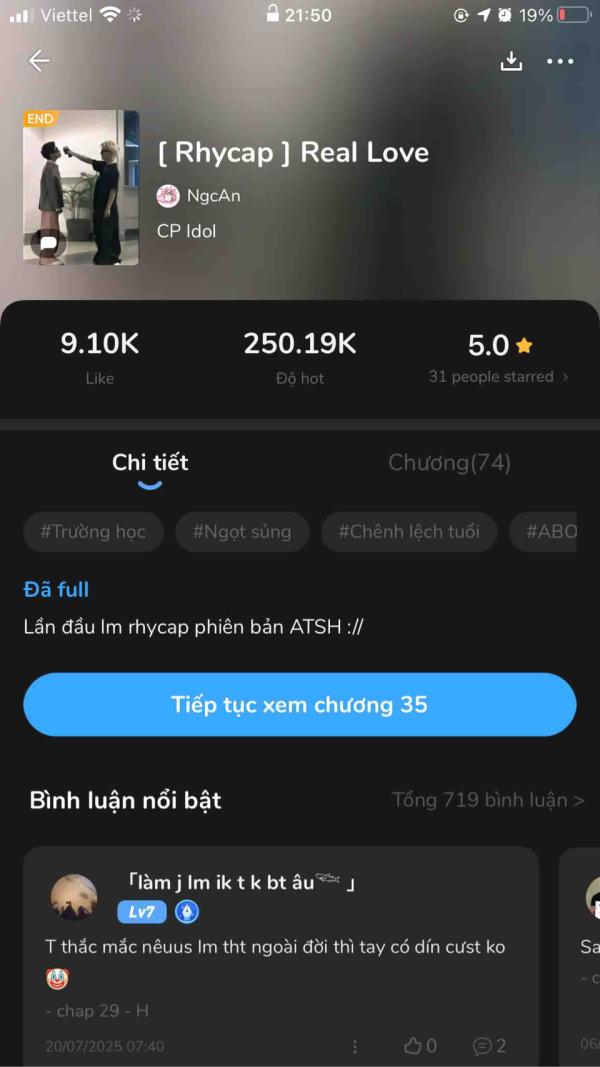Select the #Trường học tag

[92, 532]
